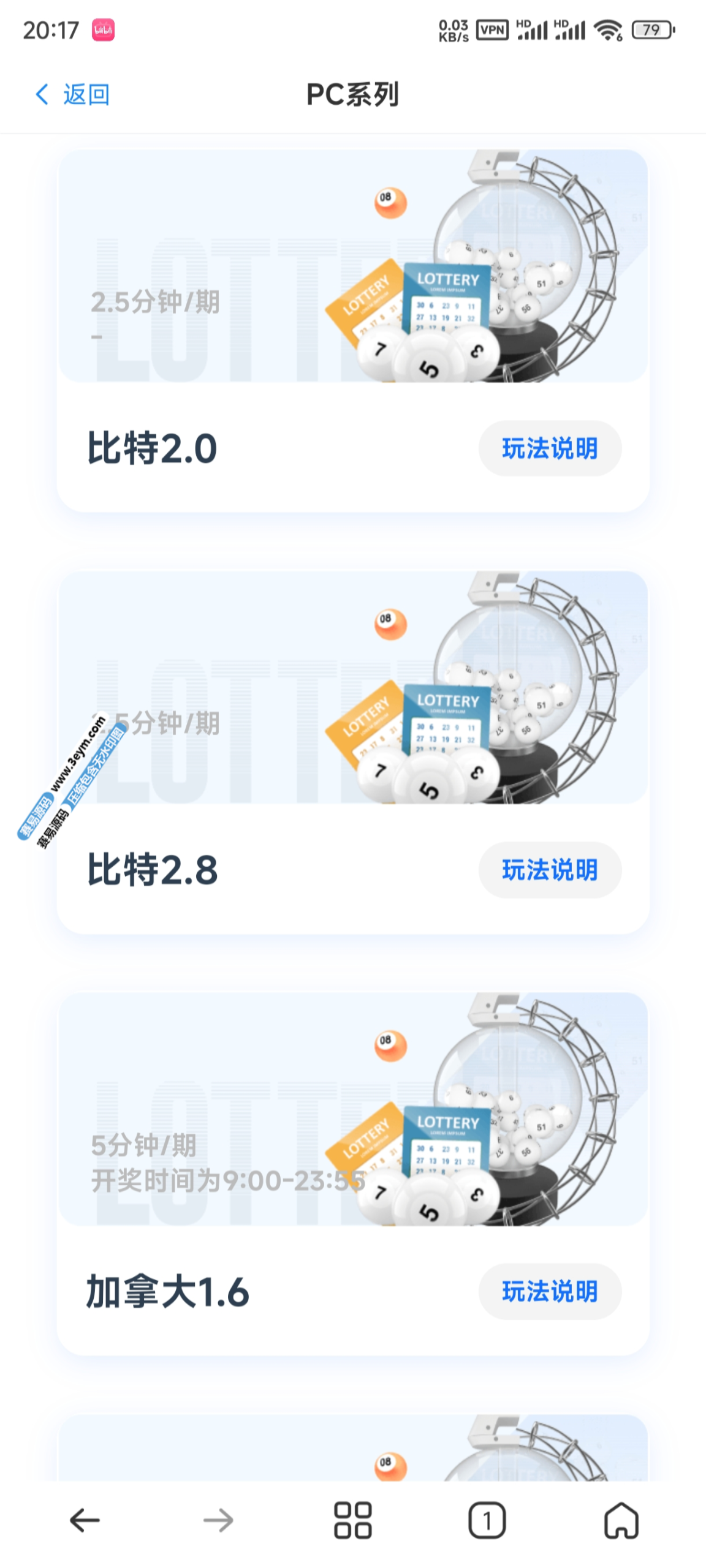Go to the browser home page
This screenshot has width=706, height=1568.
pyautogui.click(x=621, y=1520)
